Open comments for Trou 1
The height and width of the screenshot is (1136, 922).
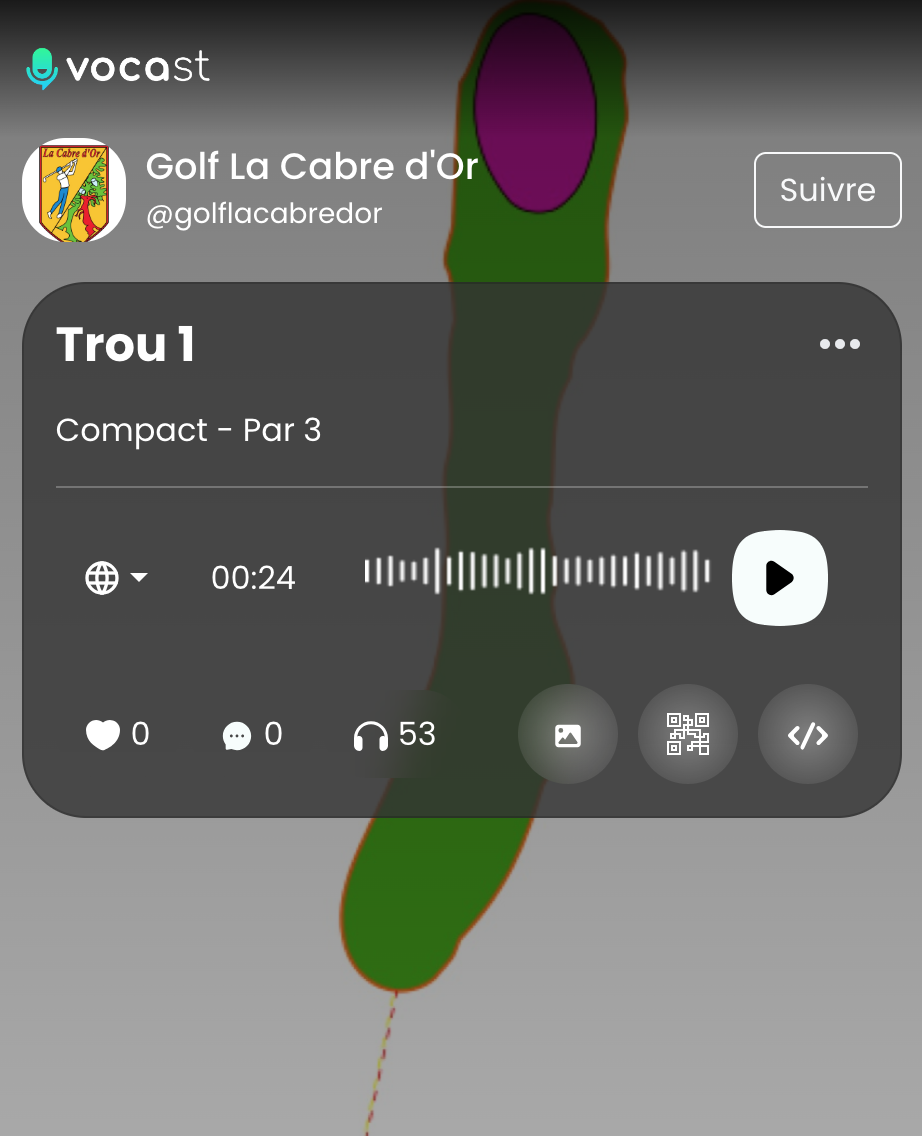pos(237,736)
